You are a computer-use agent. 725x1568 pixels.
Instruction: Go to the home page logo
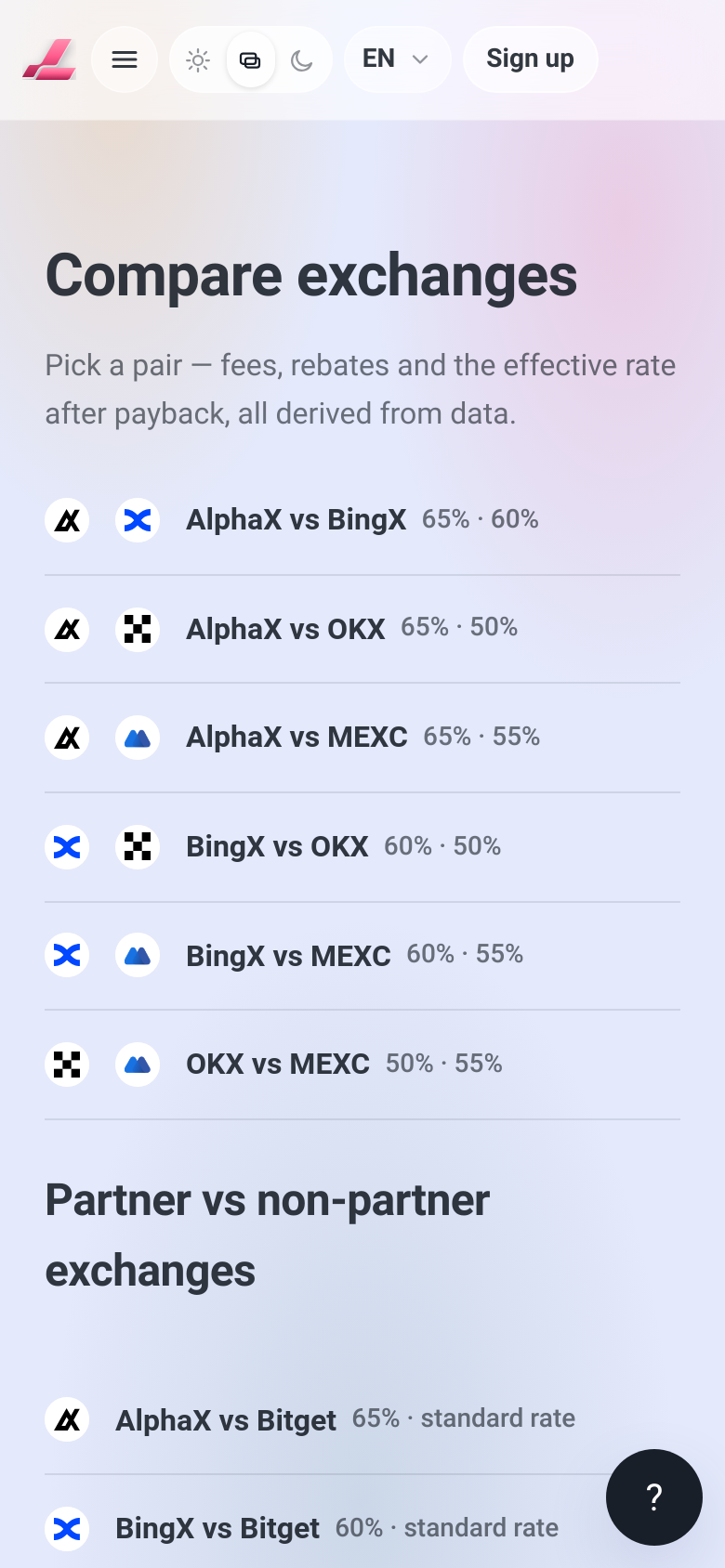49,59
